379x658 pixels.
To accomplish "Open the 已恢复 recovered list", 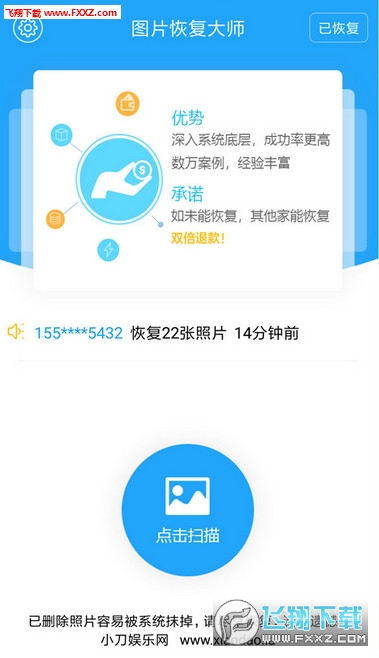I will pyautogui.click(x=338, y=28).
